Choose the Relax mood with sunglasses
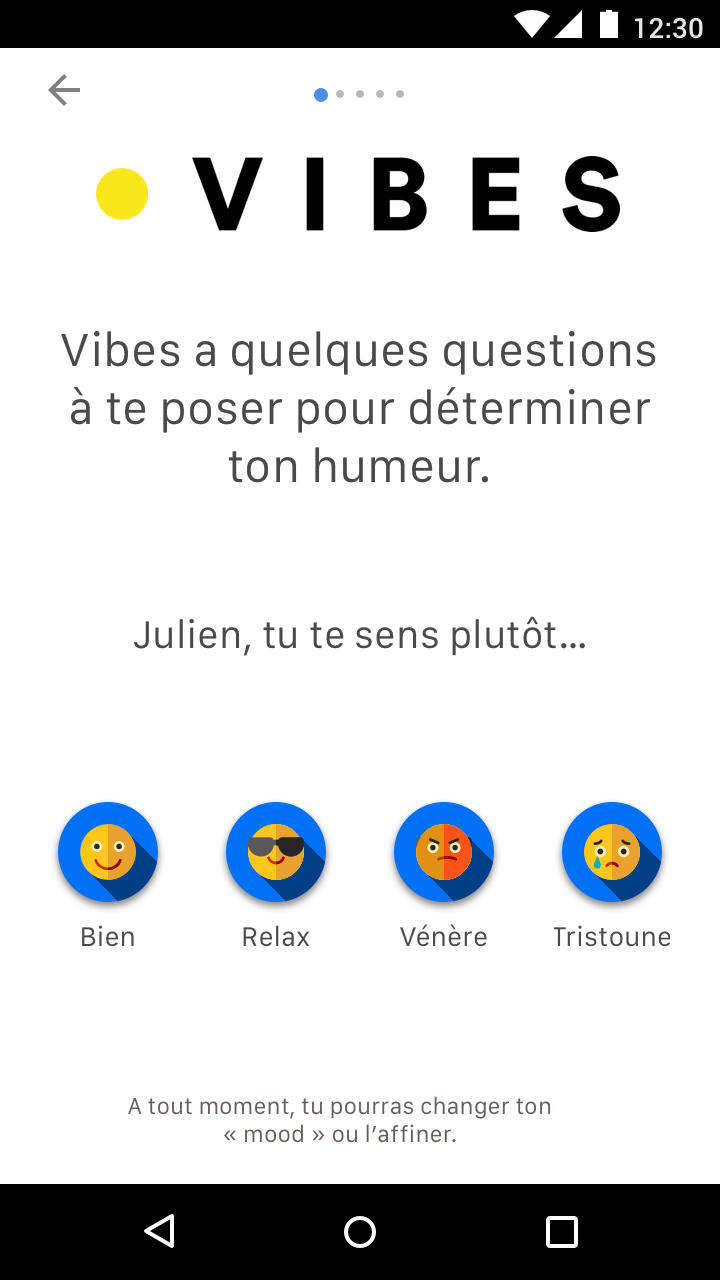Screen dimensions: 720x1280 tap(276, 852)
